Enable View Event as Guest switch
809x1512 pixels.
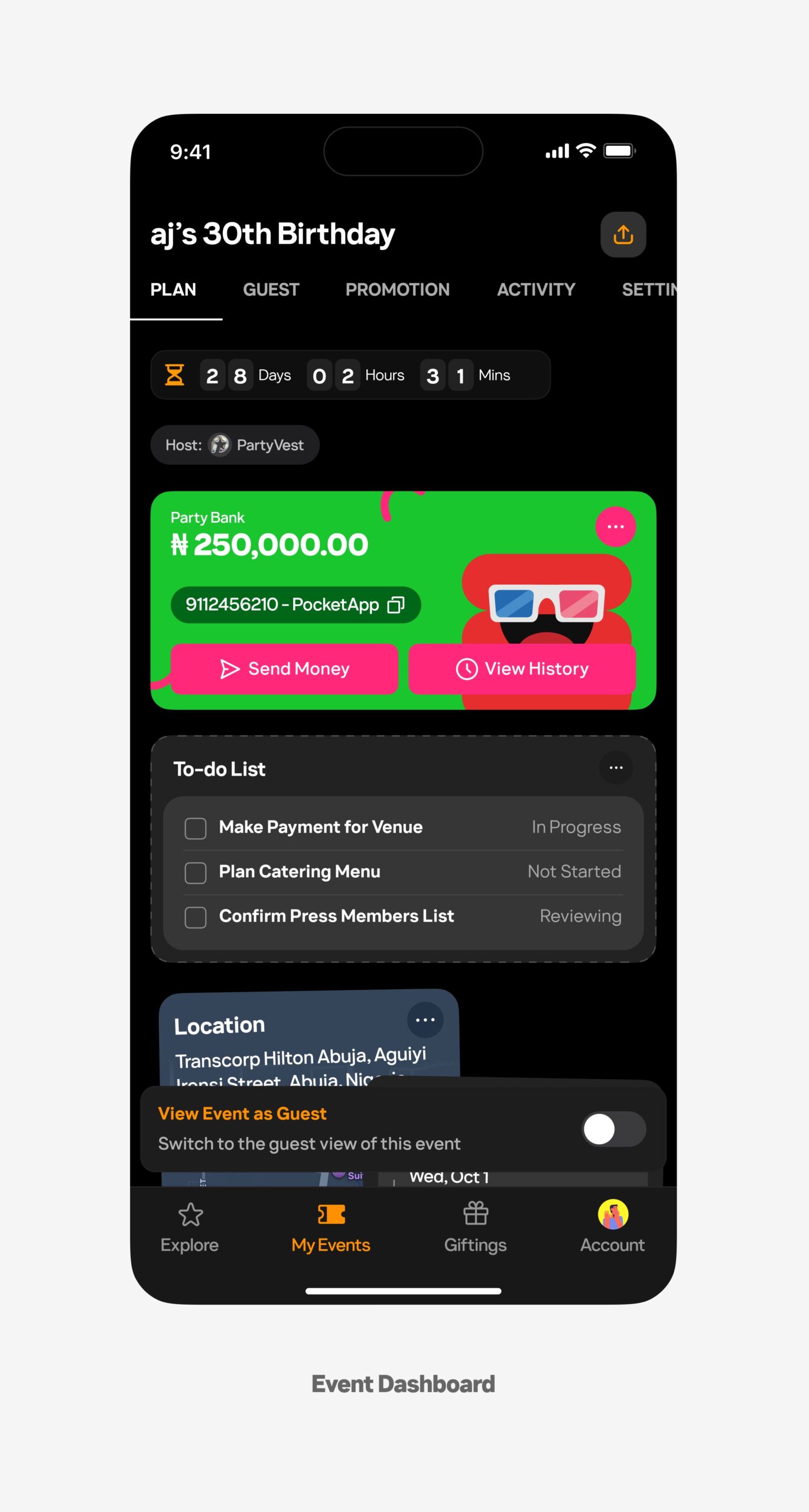(613, 1129)
